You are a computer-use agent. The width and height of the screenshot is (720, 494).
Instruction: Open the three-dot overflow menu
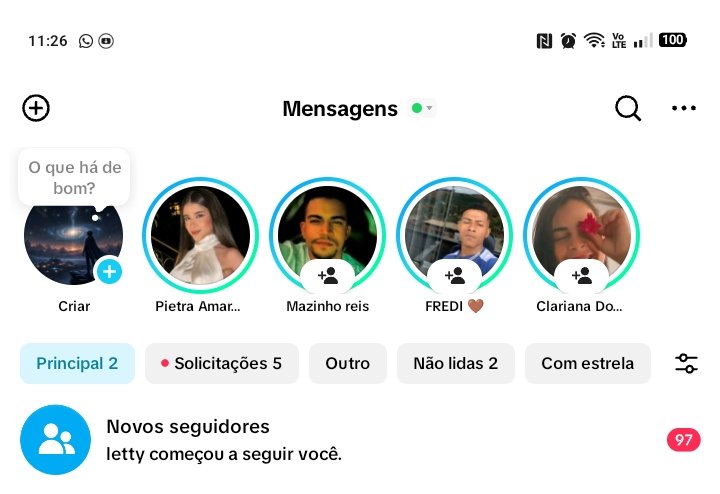click(x=684, y=108)
